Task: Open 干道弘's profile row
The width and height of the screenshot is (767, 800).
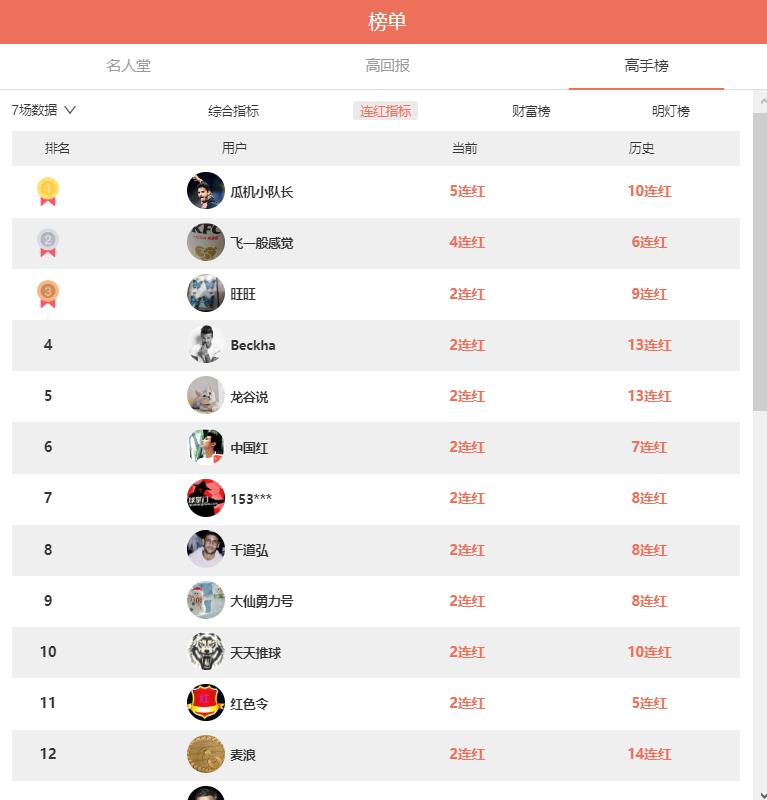Action: (x=249, y=550)
